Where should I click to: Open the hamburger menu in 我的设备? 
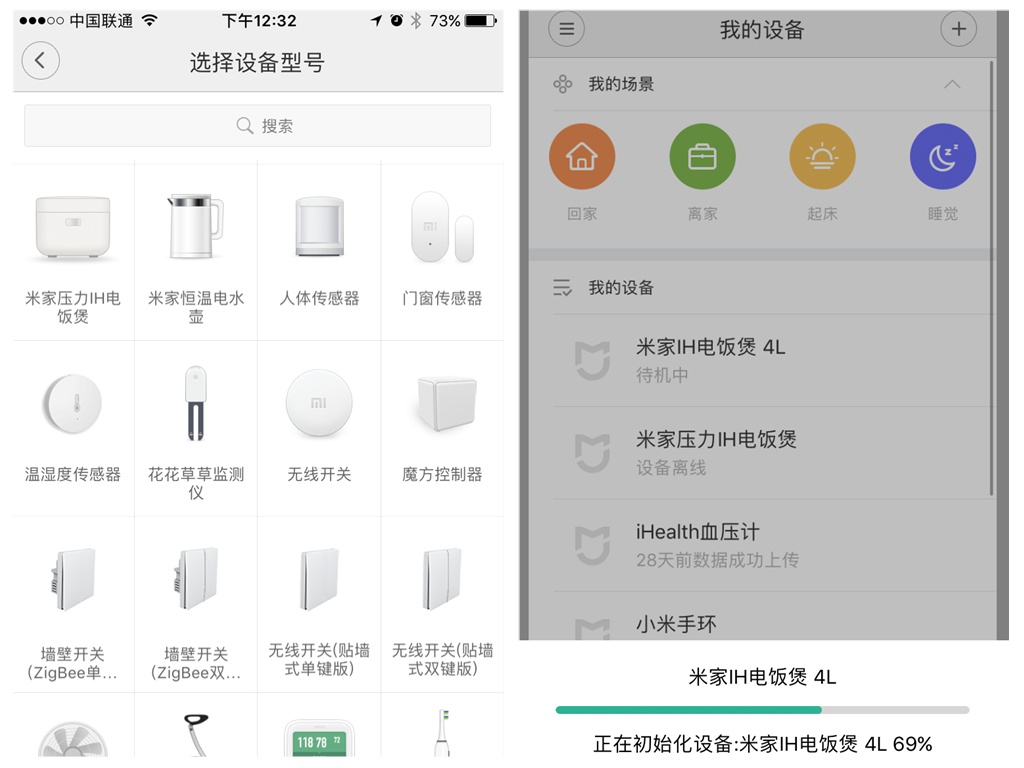tap(566, 29)
